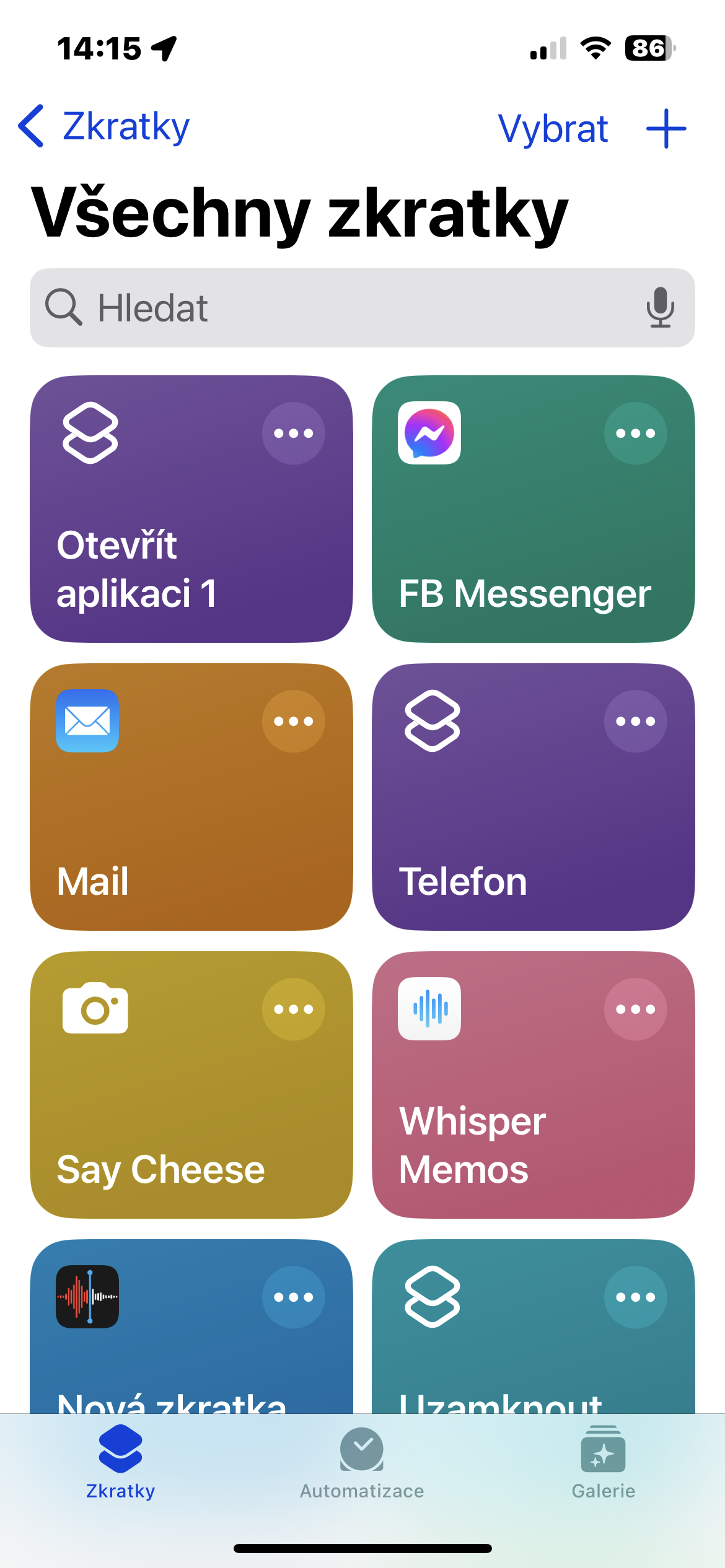Edit the Telefon shortcut via dots
Screen dimensions: 725x1568
pyautogui.click(x=635, y=721)
